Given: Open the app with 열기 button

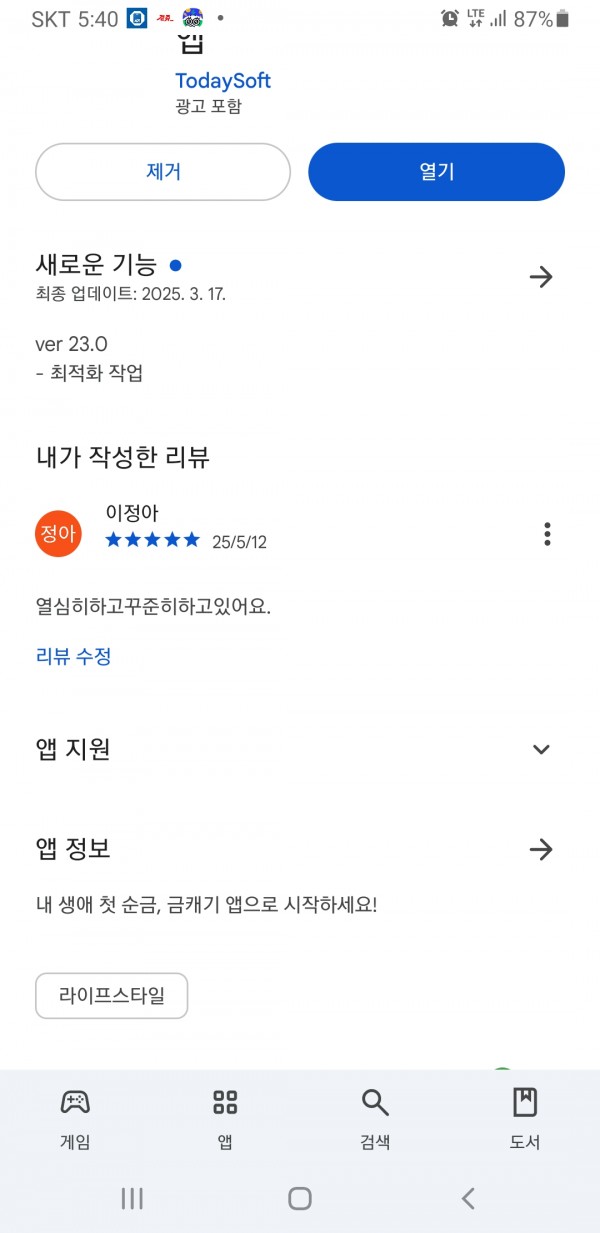Looking at the screenshot, I should 436,172.
